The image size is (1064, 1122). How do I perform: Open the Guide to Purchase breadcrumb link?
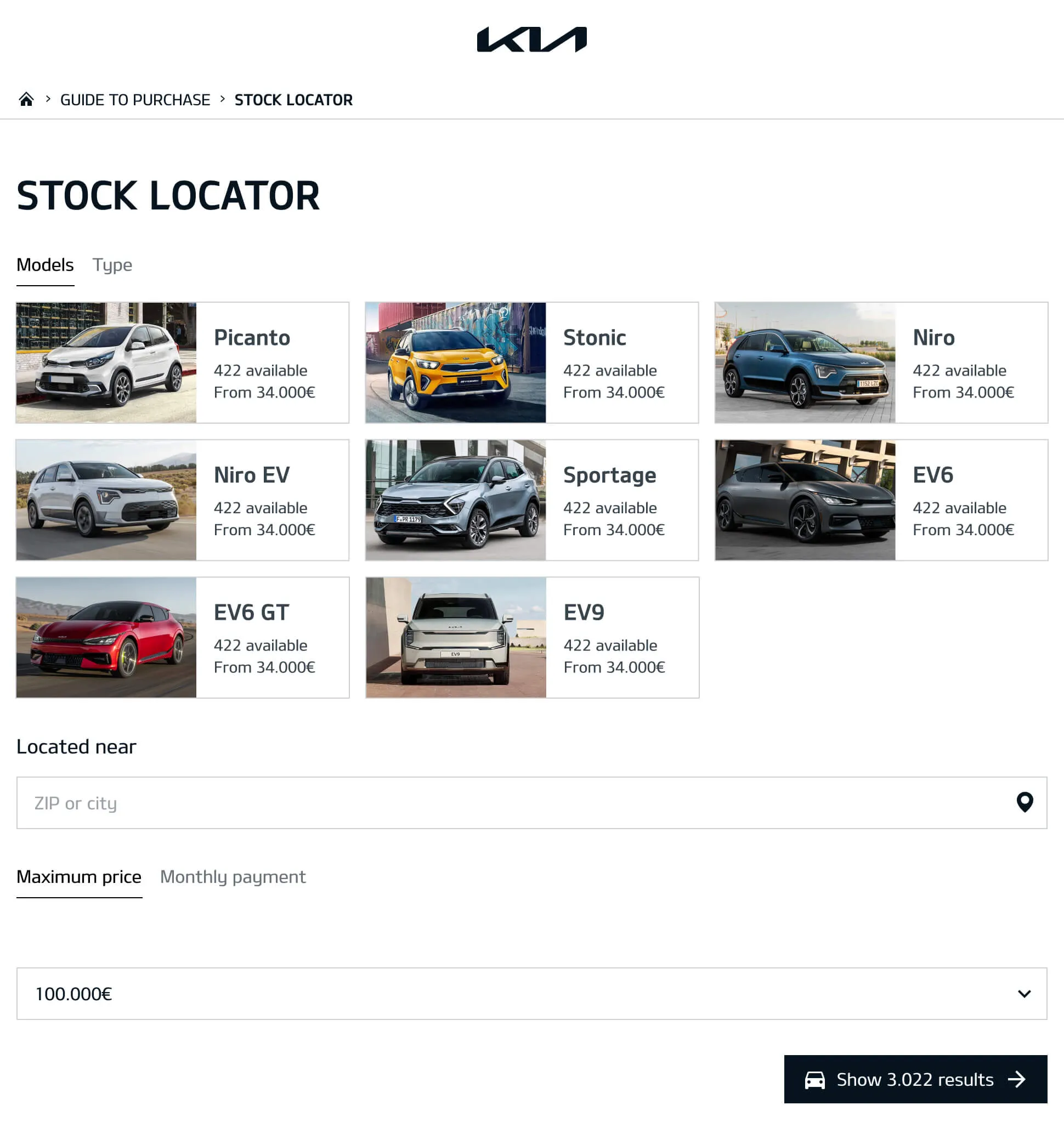pos(135,100)
